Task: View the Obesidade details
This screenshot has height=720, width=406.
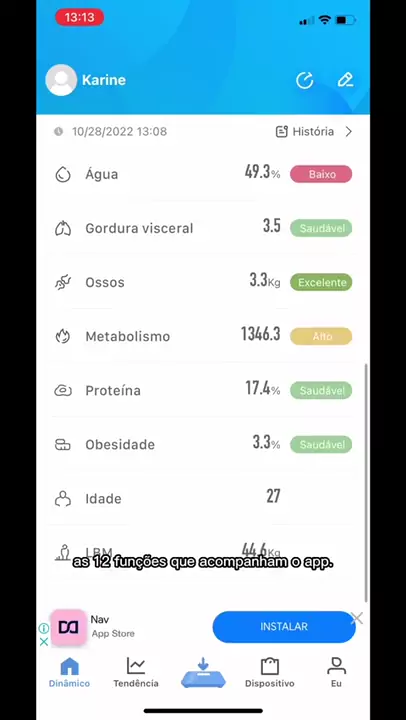Action: point(203,444)
